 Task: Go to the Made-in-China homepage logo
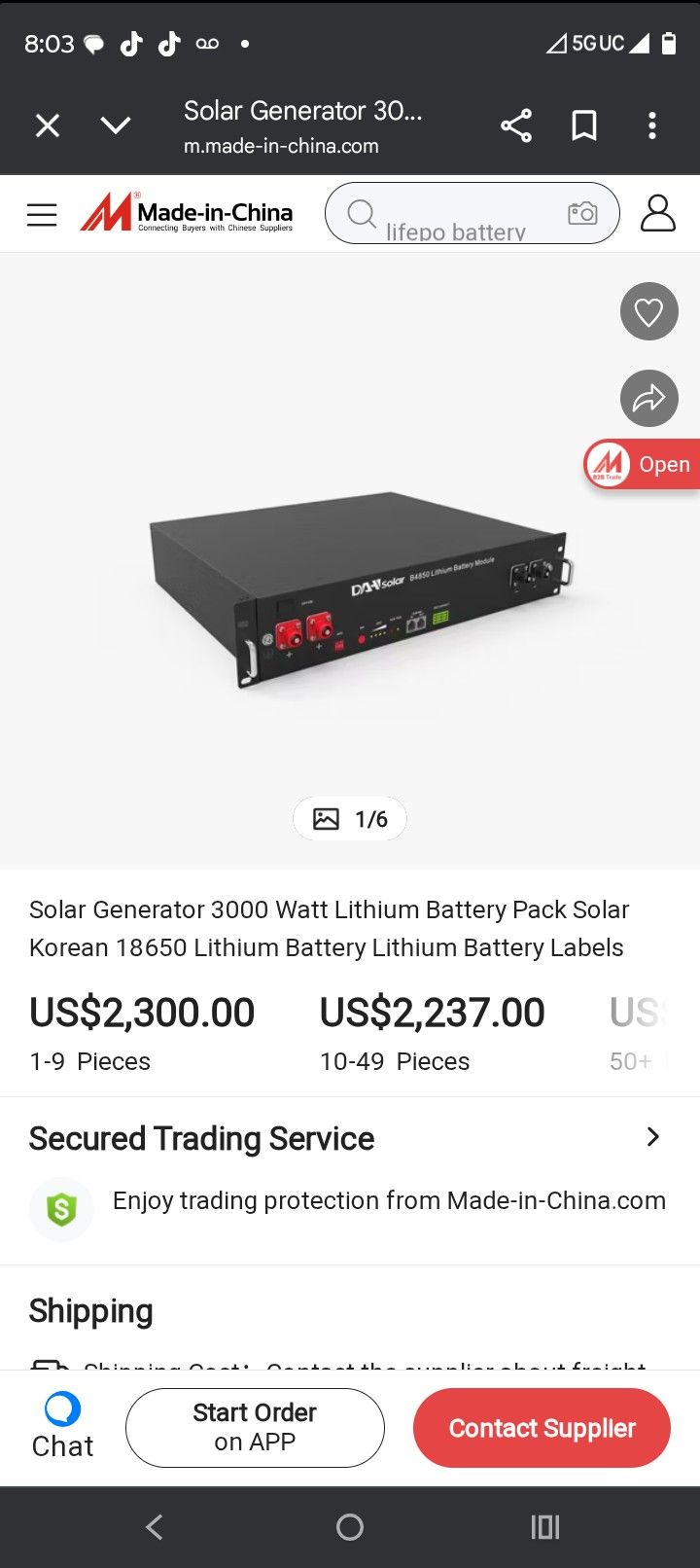coord(187,213)
